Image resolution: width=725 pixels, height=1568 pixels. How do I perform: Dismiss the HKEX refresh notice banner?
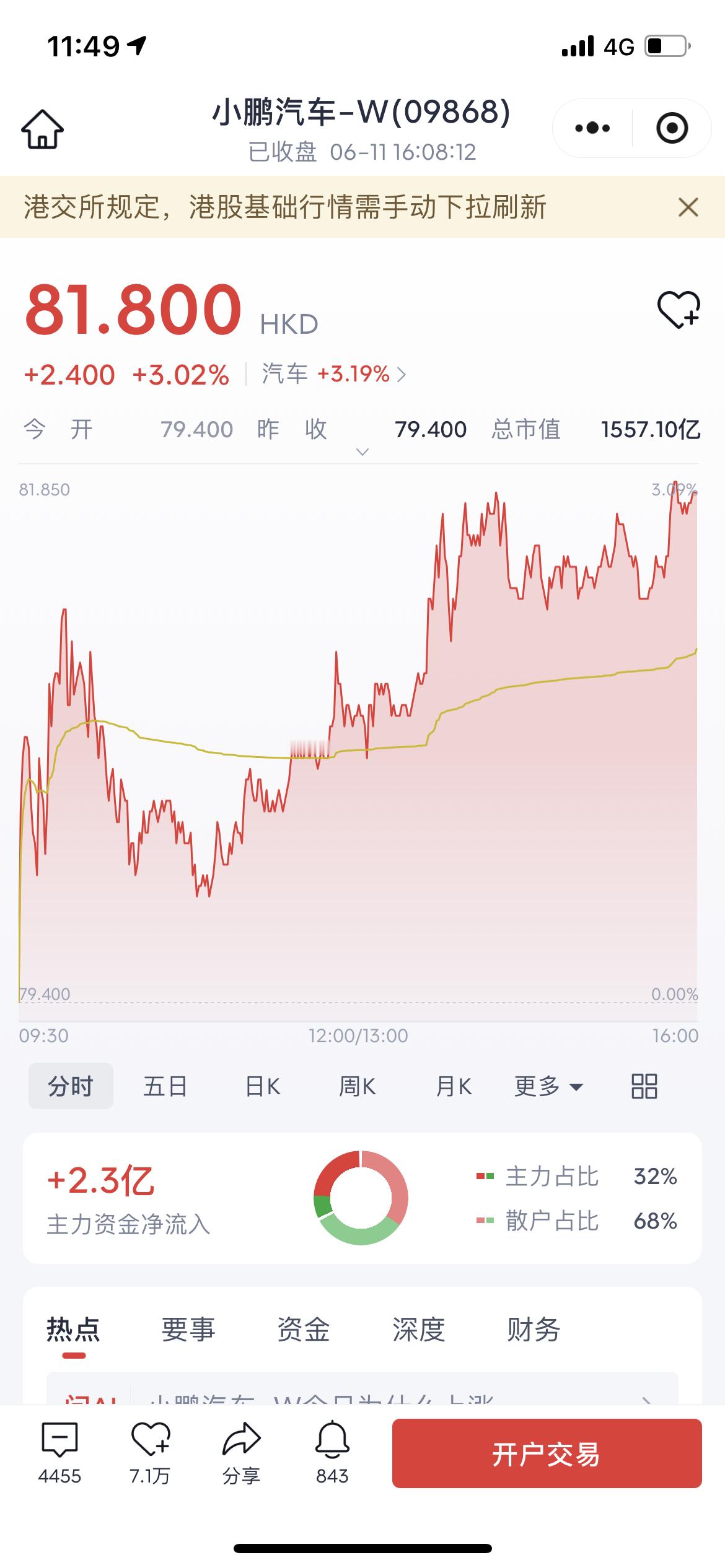click(688, 207)
